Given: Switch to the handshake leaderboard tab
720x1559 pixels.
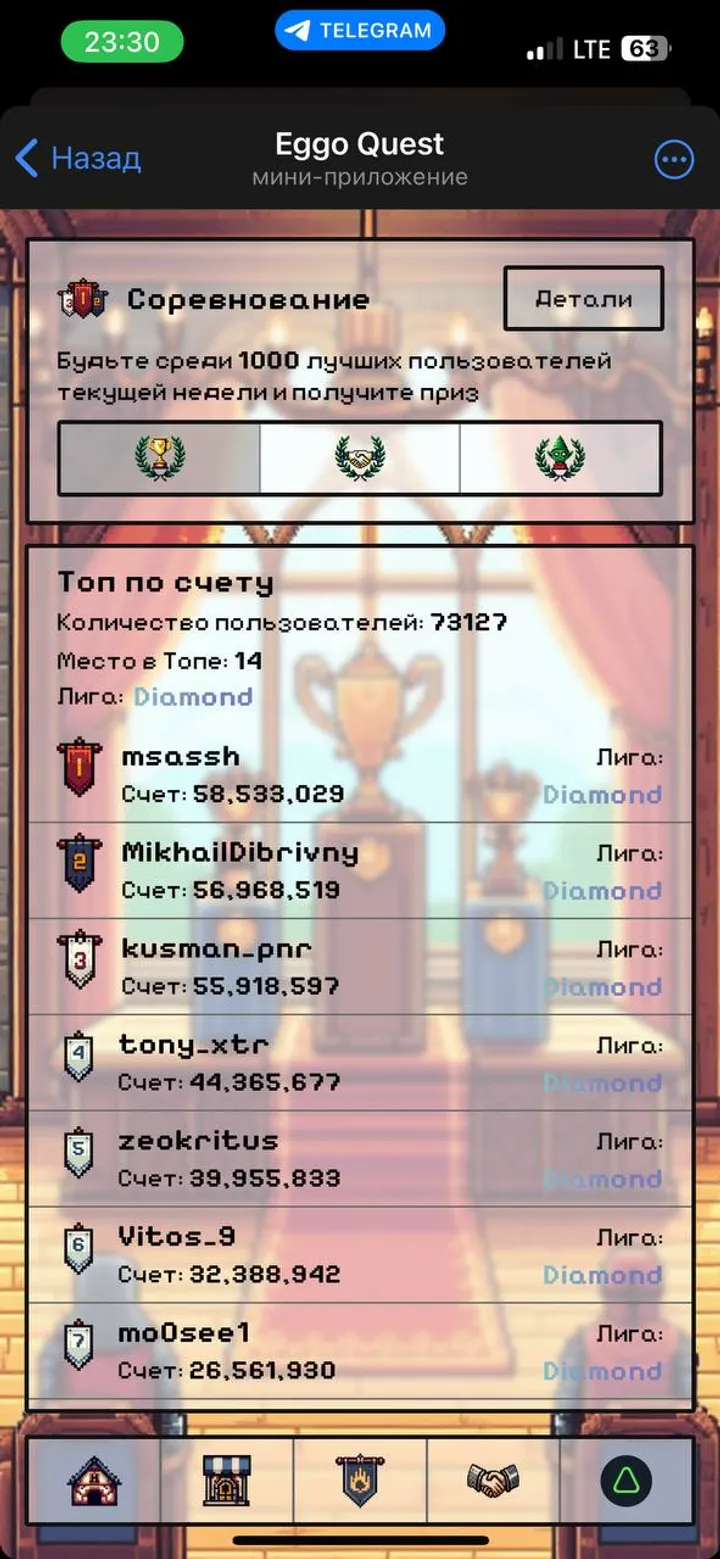Looking at the screenshot, I should 360,458.
